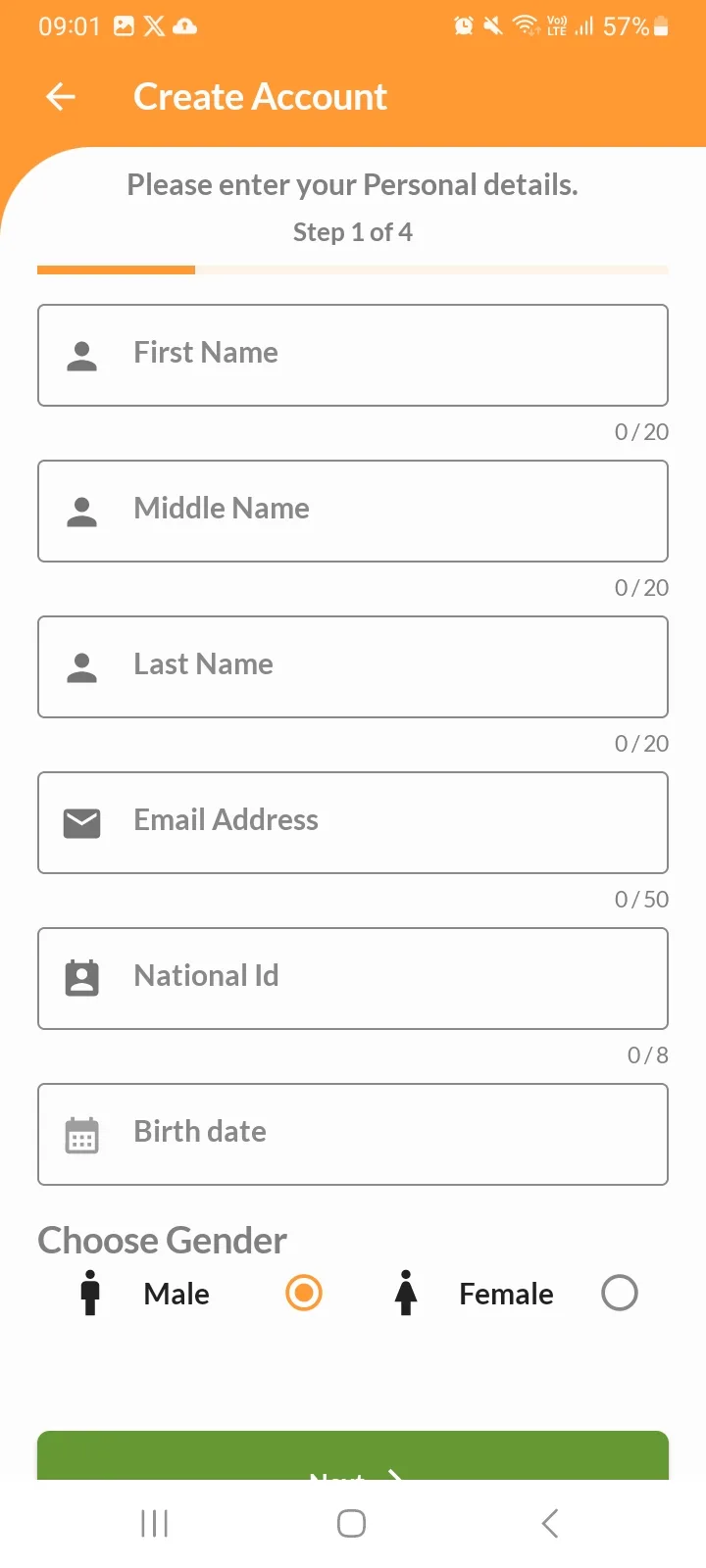706x1568 pixels.
Task: Select the Female gender radio button
Action: pyautogui.click(x=619, y=1293)
